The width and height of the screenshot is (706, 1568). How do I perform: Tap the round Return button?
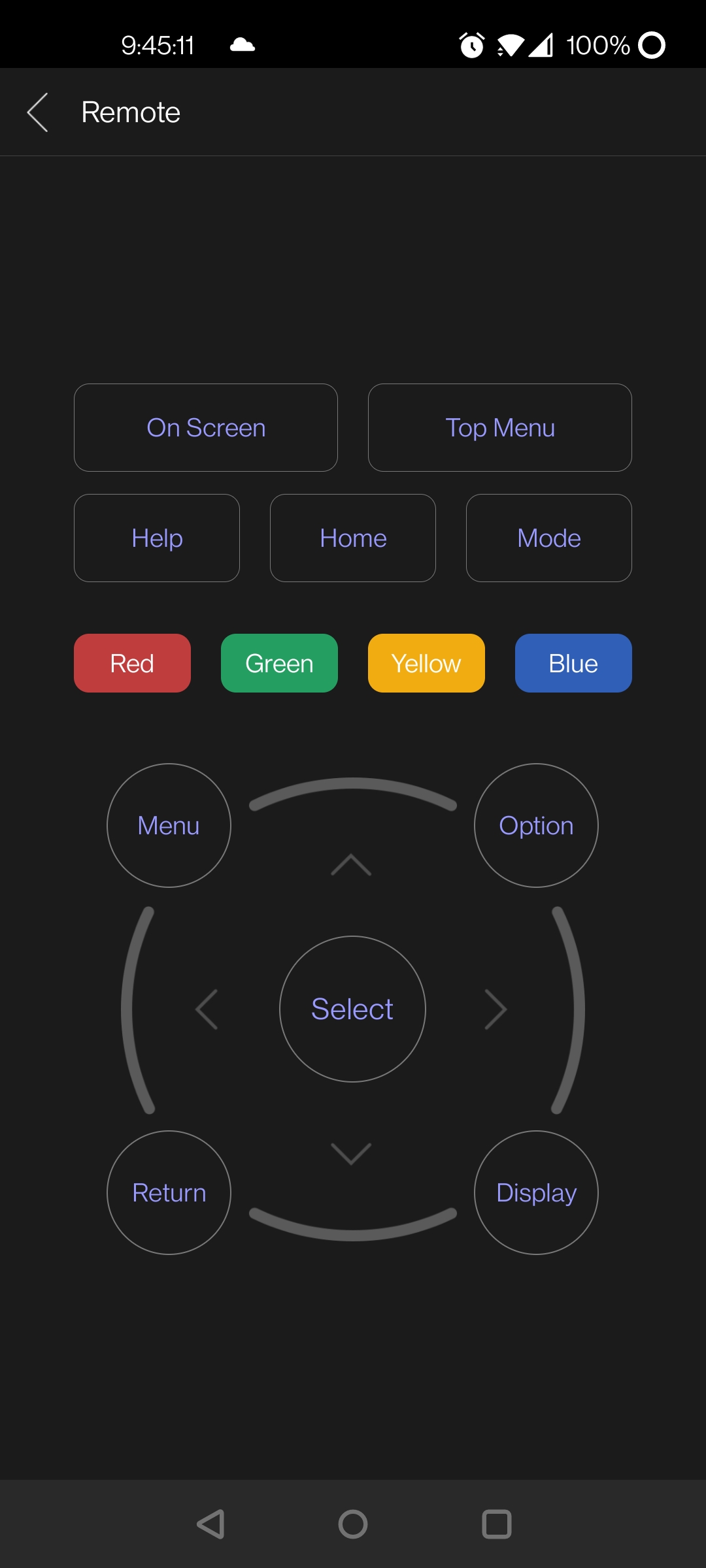pos(169,1193)
